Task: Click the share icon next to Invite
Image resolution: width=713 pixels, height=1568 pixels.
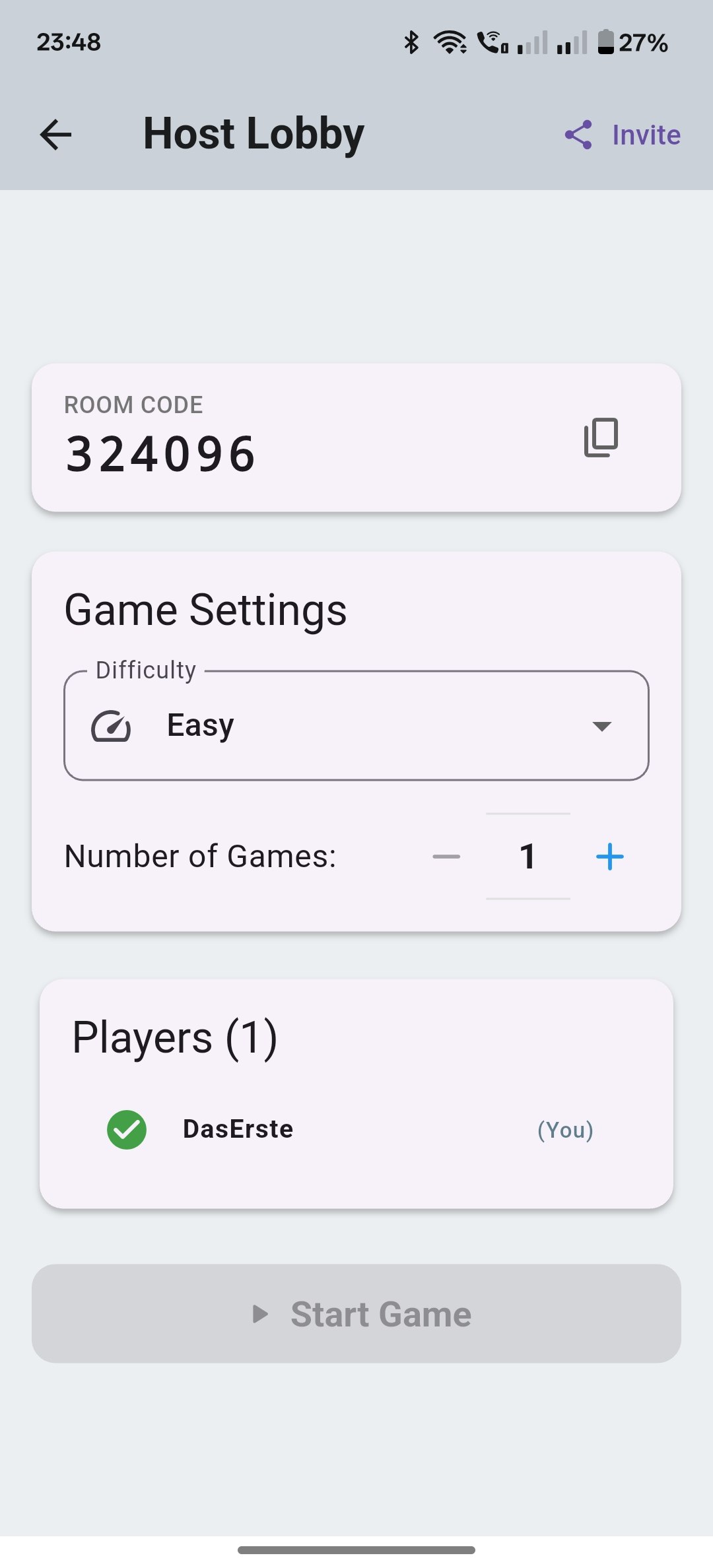Action: point(578,135)
